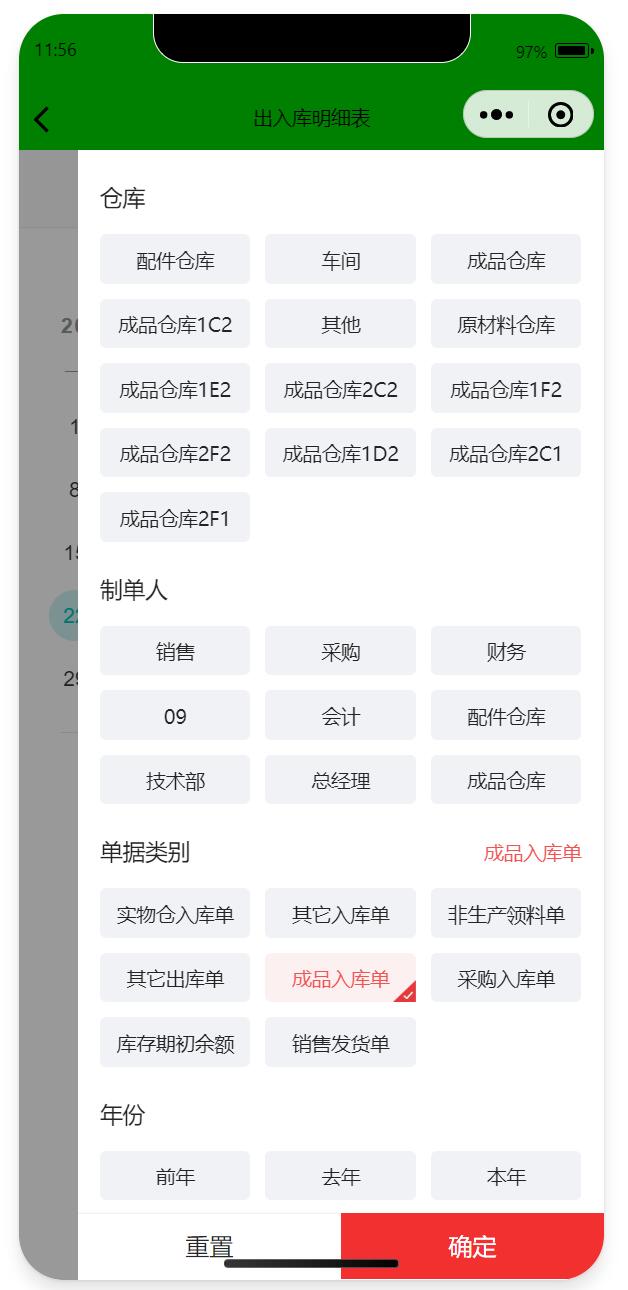
Task: Choose the 实物仓入库单 document type
Action: click(175, 914)
